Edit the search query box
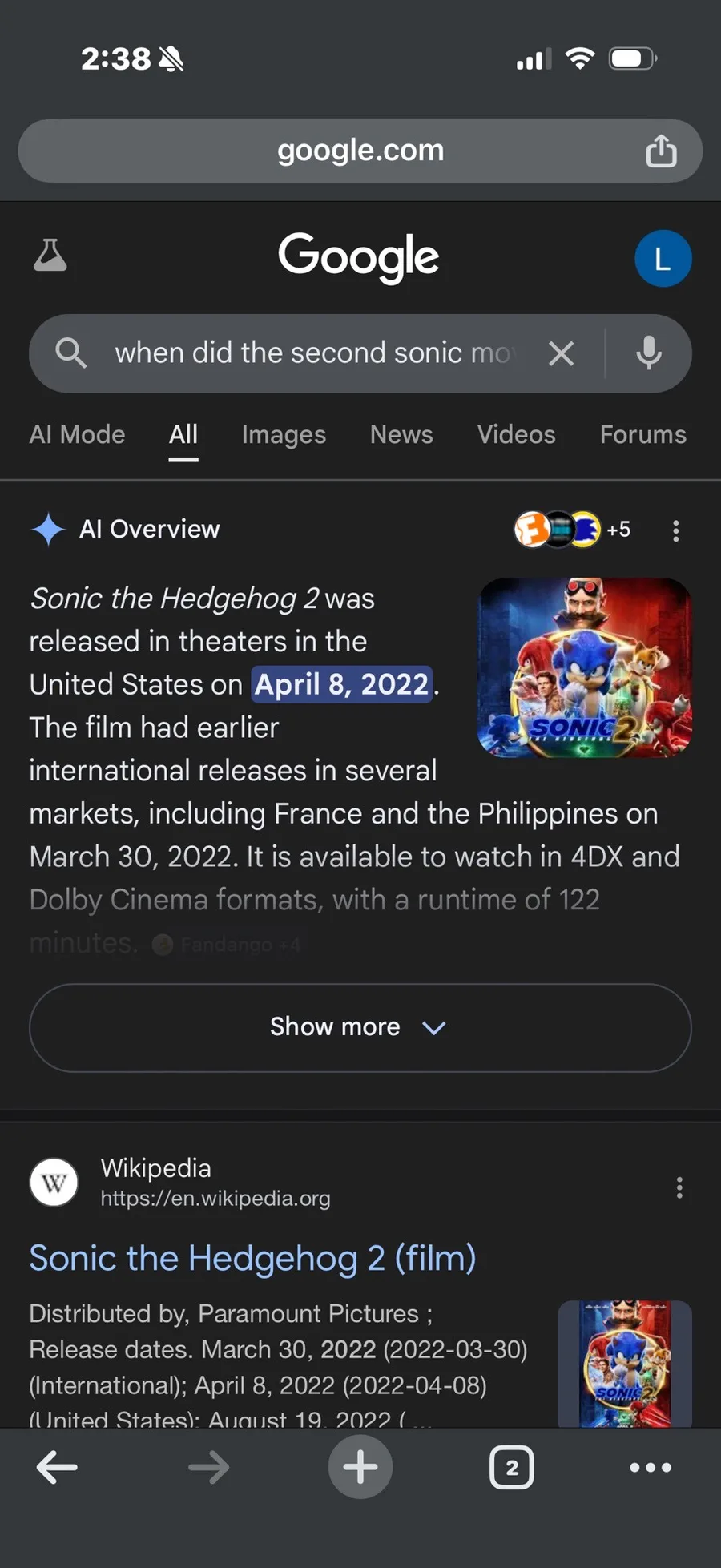This screenshot has width=721, height=1568. [312, 353]
